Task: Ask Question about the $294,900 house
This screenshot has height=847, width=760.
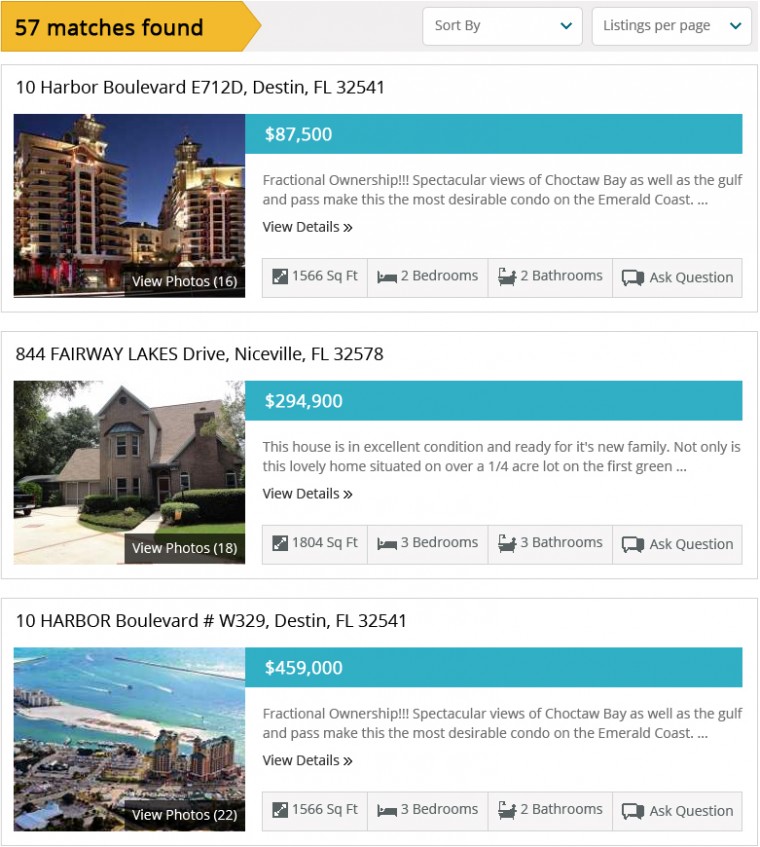Action: 678,545
